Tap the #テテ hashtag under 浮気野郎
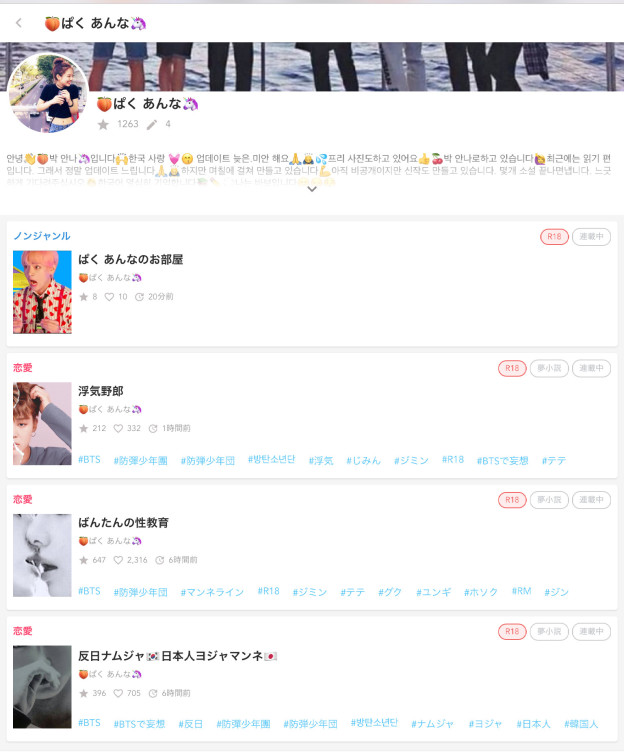This screenshot has width=624, height=752. pos(553,461)
